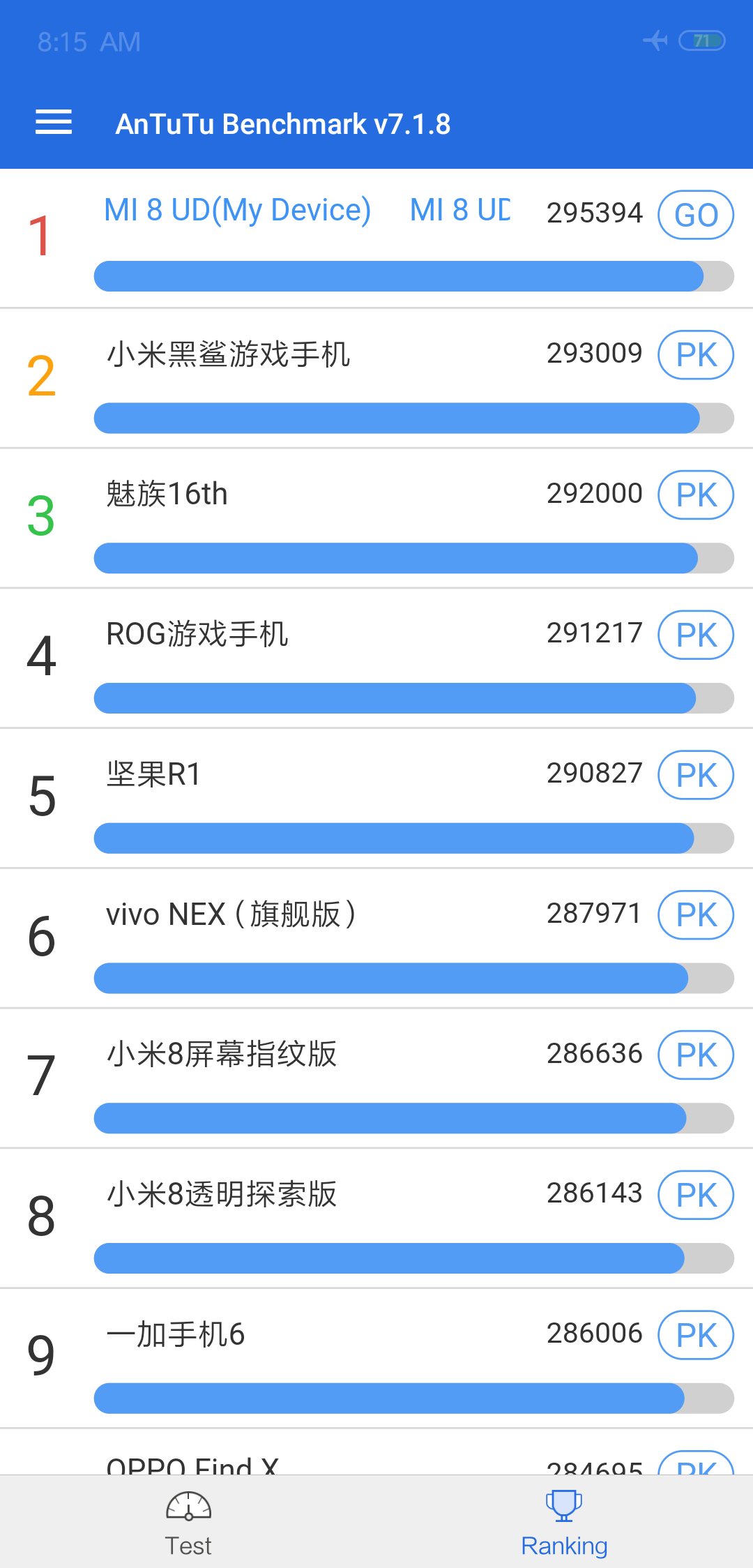The image size is (753, 1568).
Task: Open the hamburger drawer menu
Action: pyautogui.click(x=54, y=123)
